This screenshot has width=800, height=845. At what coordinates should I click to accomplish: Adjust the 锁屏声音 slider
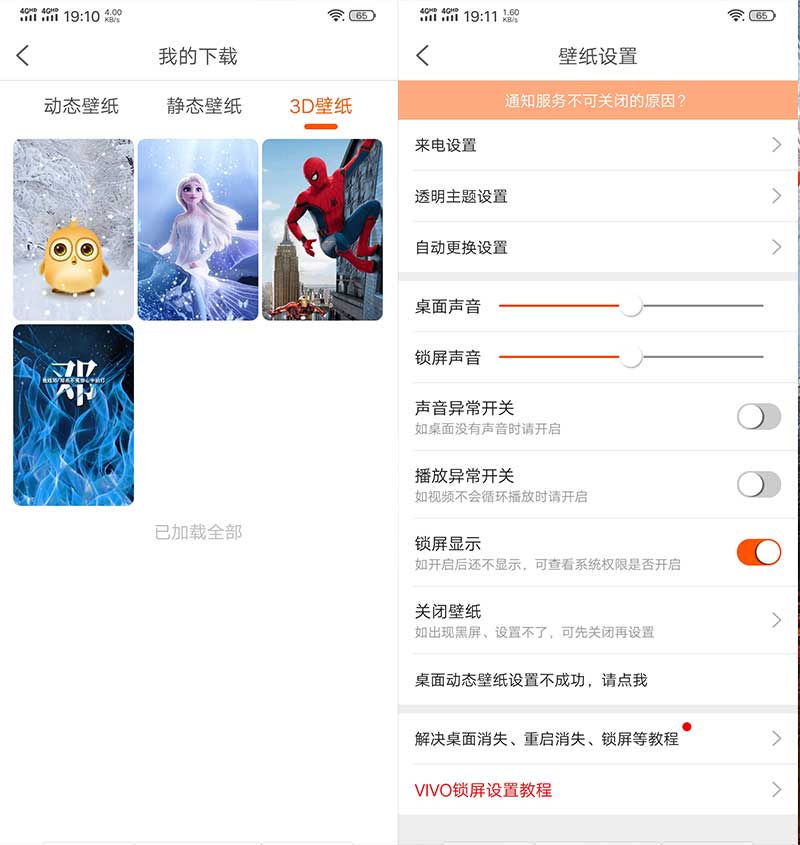pyautogui.click(x=631, y=357)
